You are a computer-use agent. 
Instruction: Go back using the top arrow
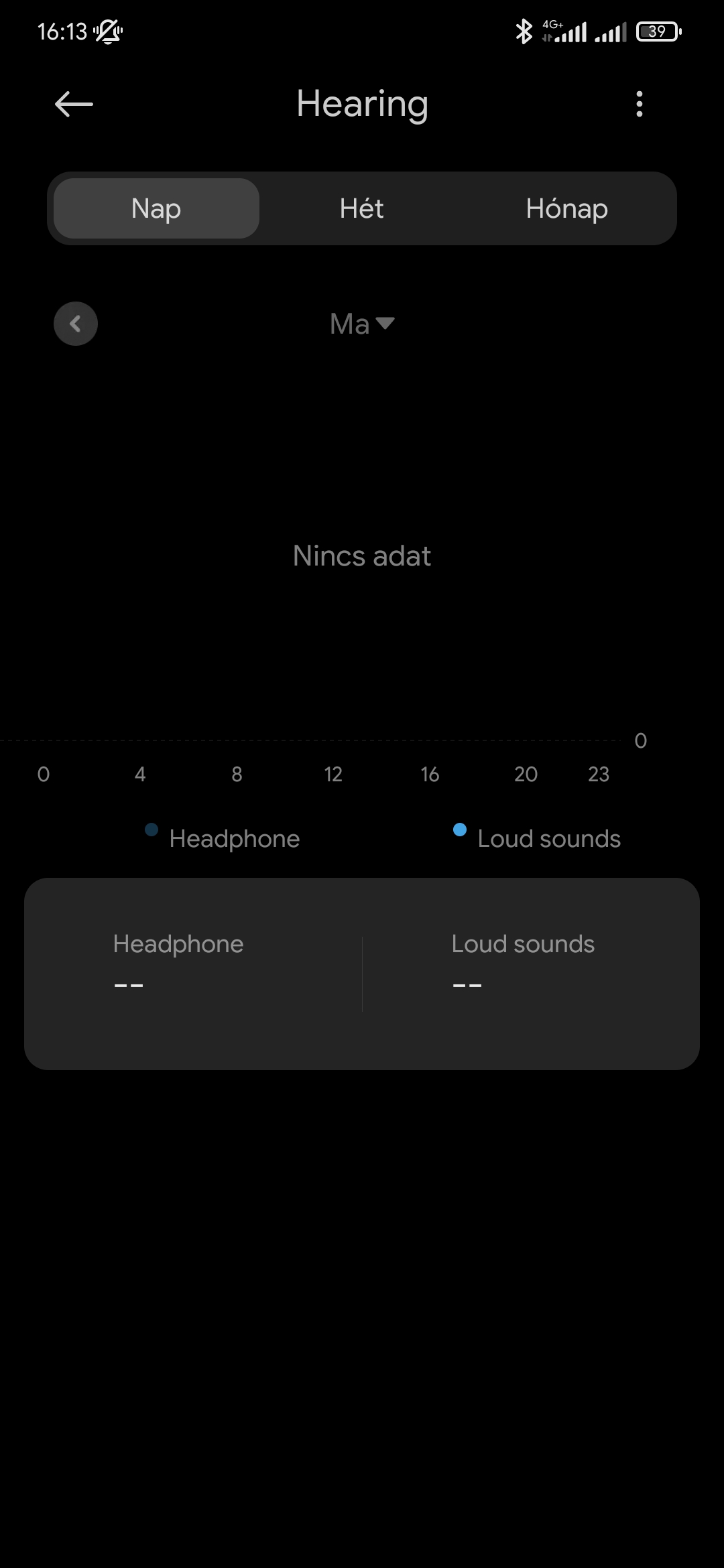tap(74, 104)
